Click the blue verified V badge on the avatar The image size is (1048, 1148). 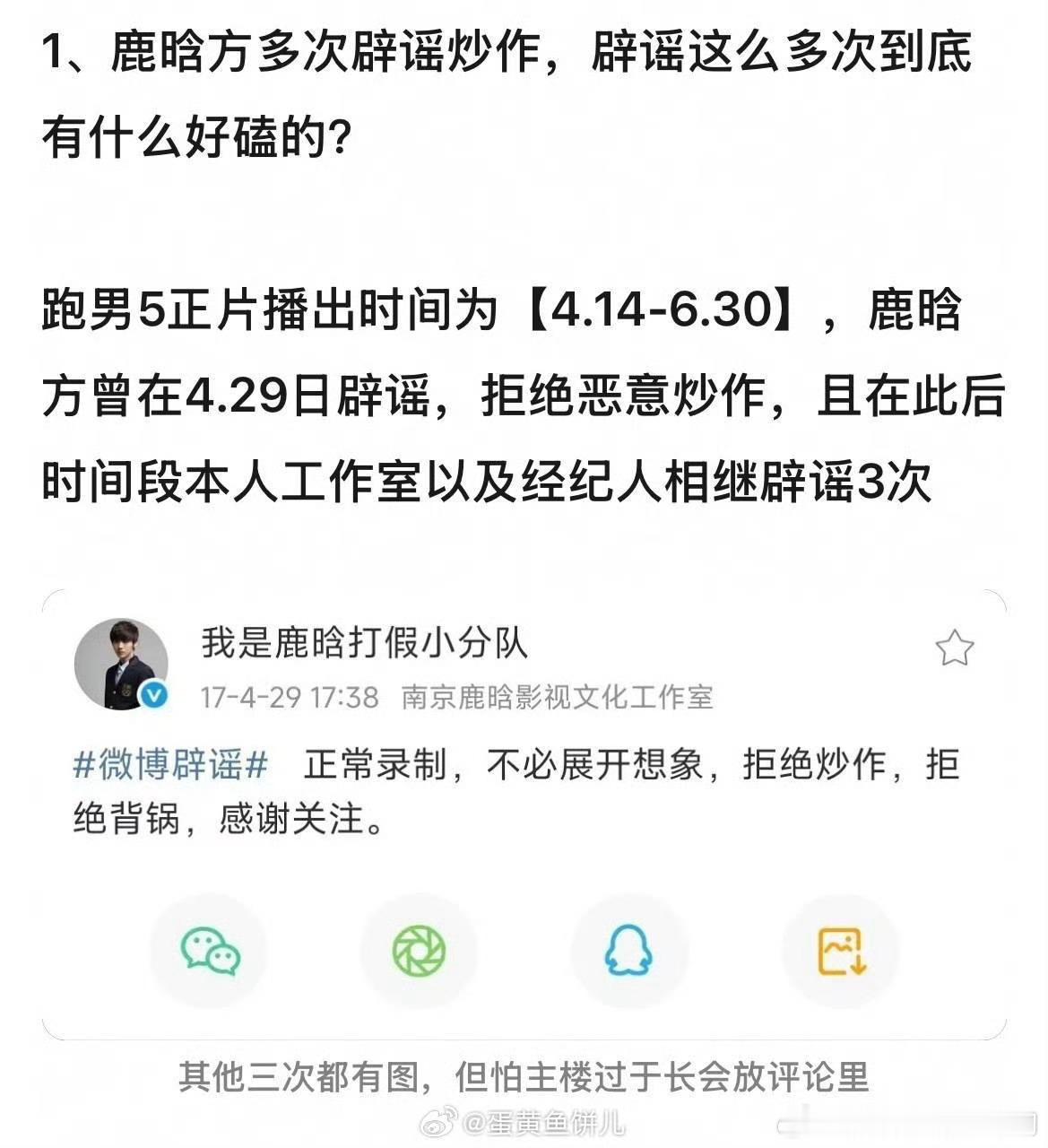click(x=152, y=693)
